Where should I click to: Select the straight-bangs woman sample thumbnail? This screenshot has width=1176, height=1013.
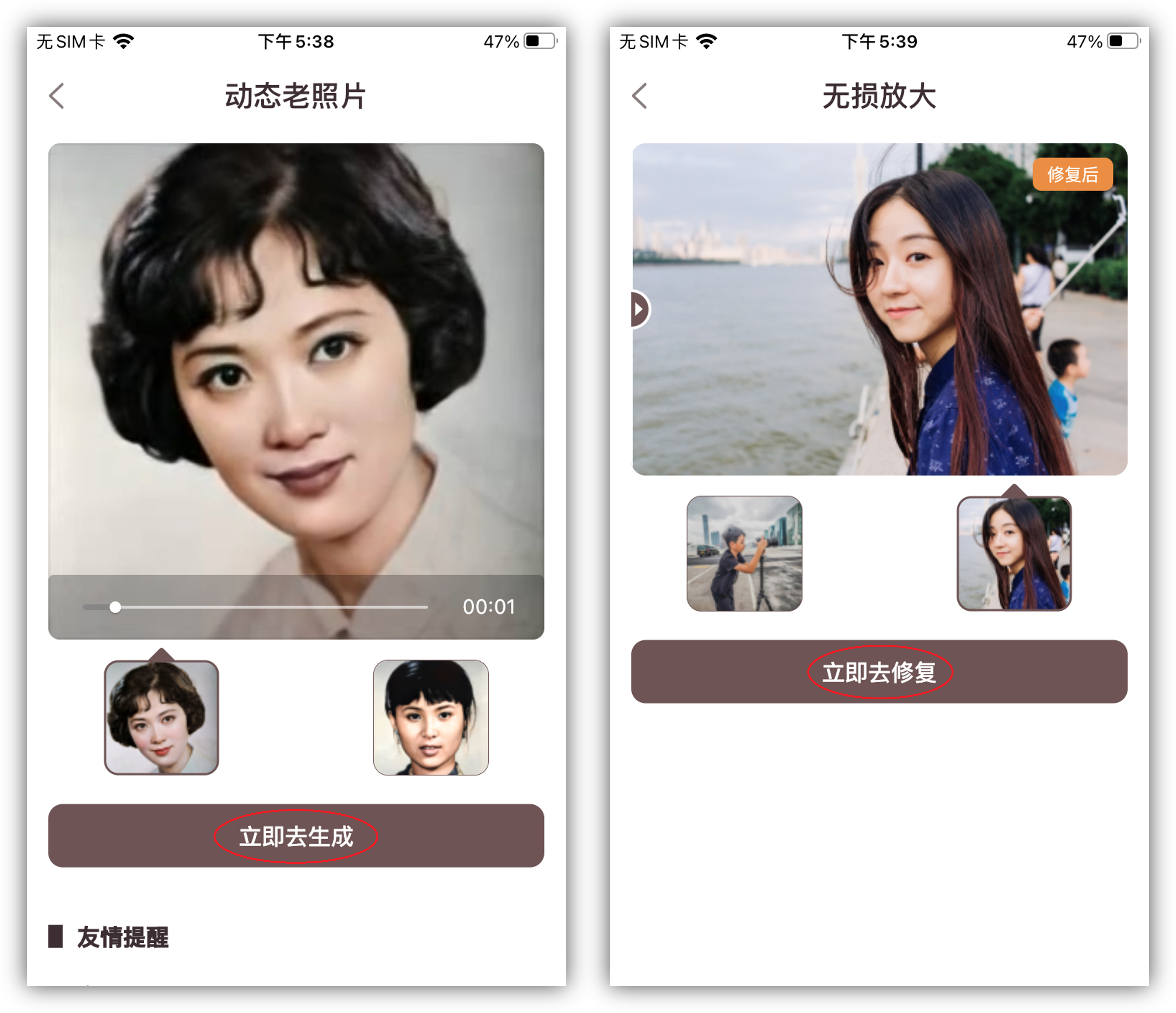click(x=431, y=717)
